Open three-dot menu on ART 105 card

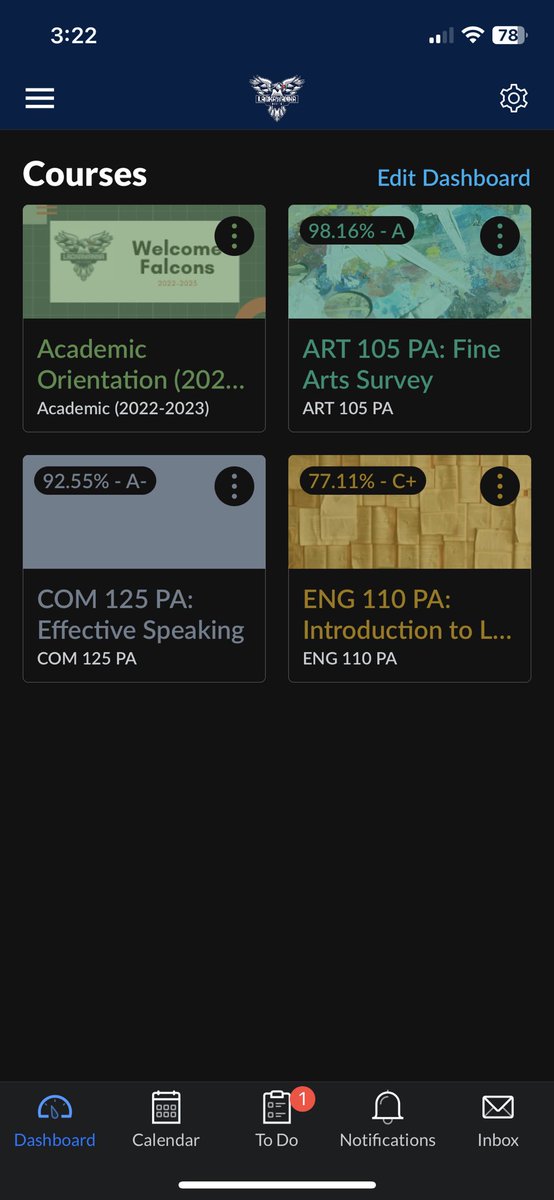500,236
